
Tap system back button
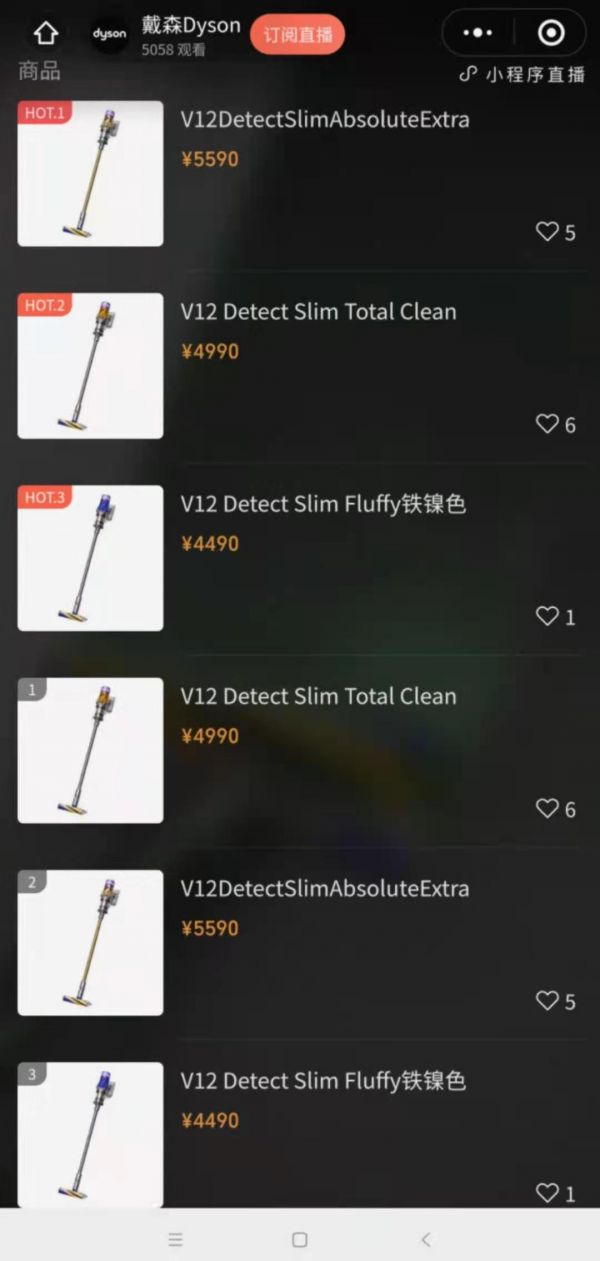(x=425, y=1240)
